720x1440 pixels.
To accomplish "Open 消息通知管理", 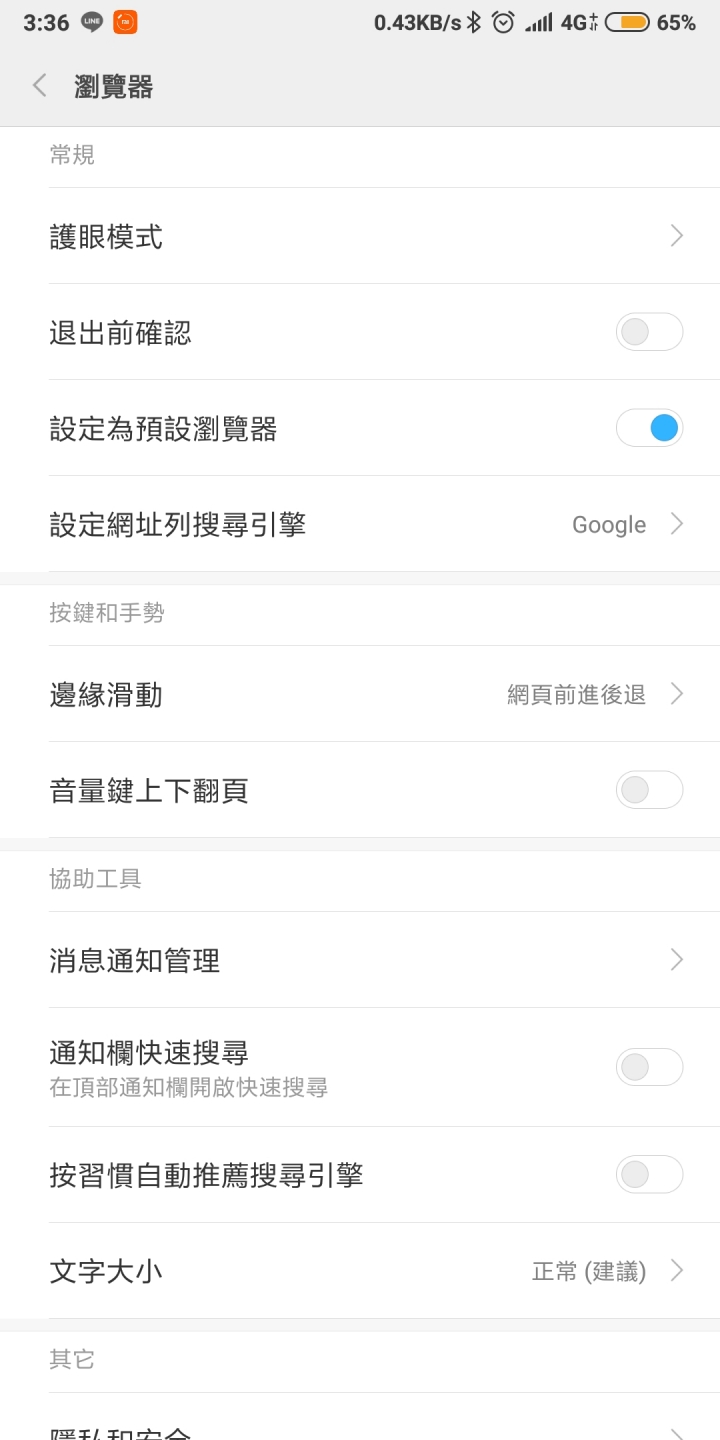I will pyautogui.click(x=360, y=960).
